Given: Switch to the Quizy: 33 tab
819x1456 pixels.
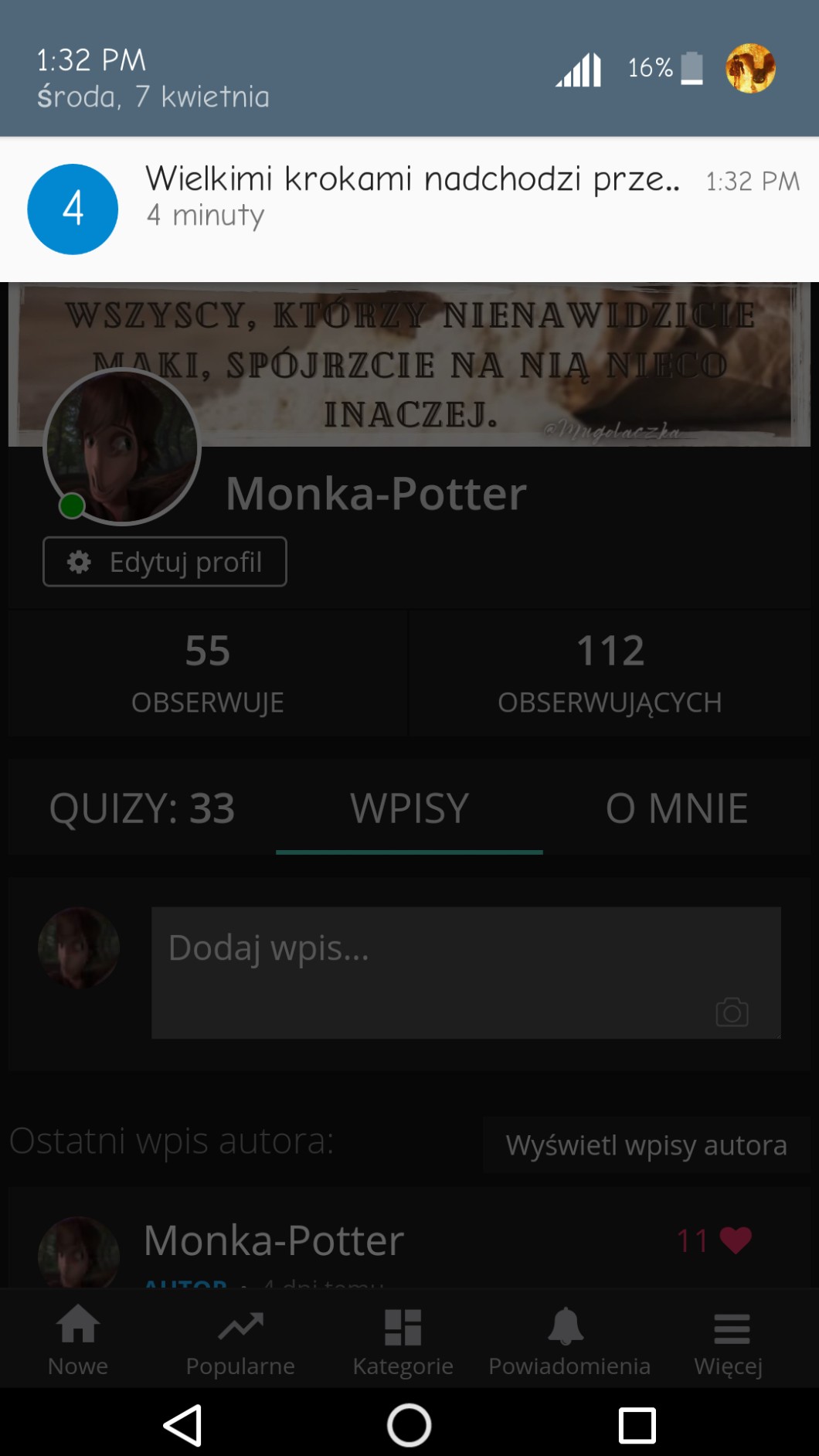Looking at the screenshot, I should pos(142,808).
